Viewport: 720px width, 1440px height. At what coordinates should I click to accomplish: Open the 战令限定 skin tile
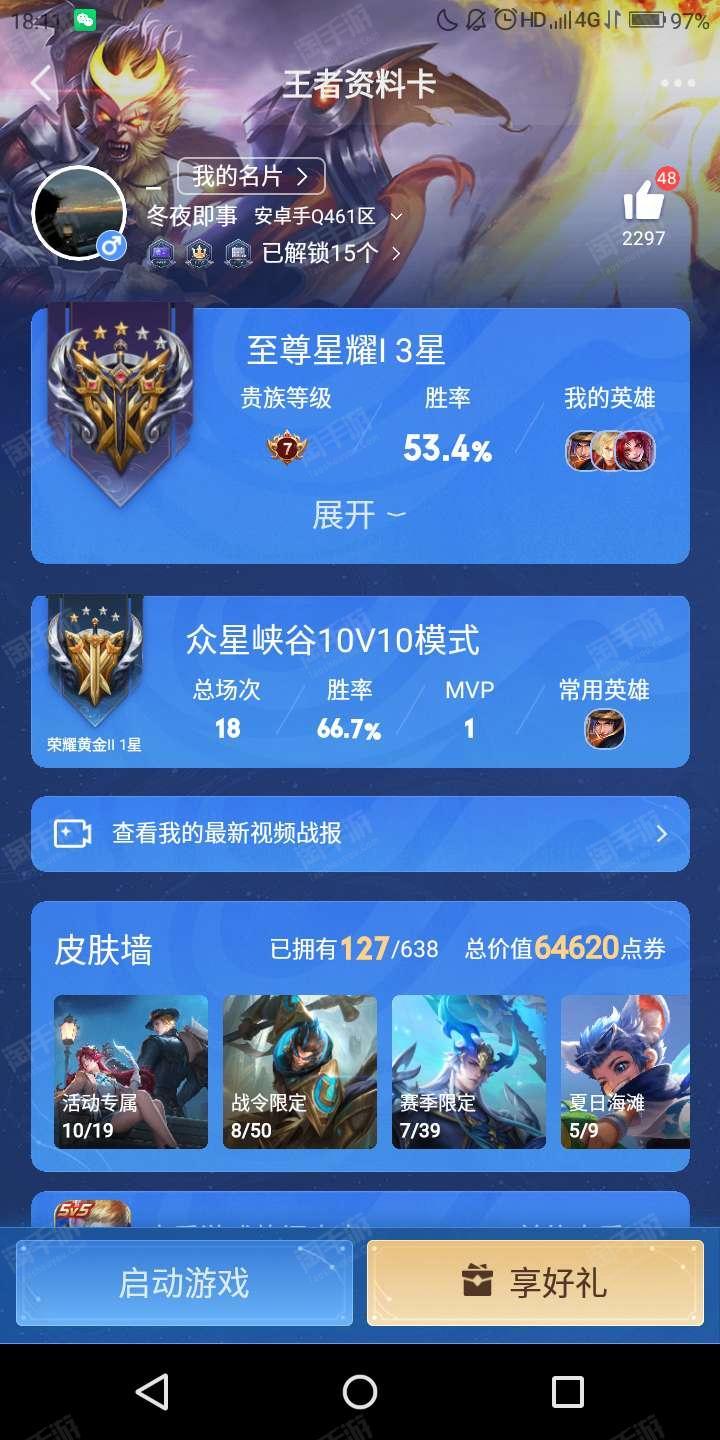(x=300, y=1071)
